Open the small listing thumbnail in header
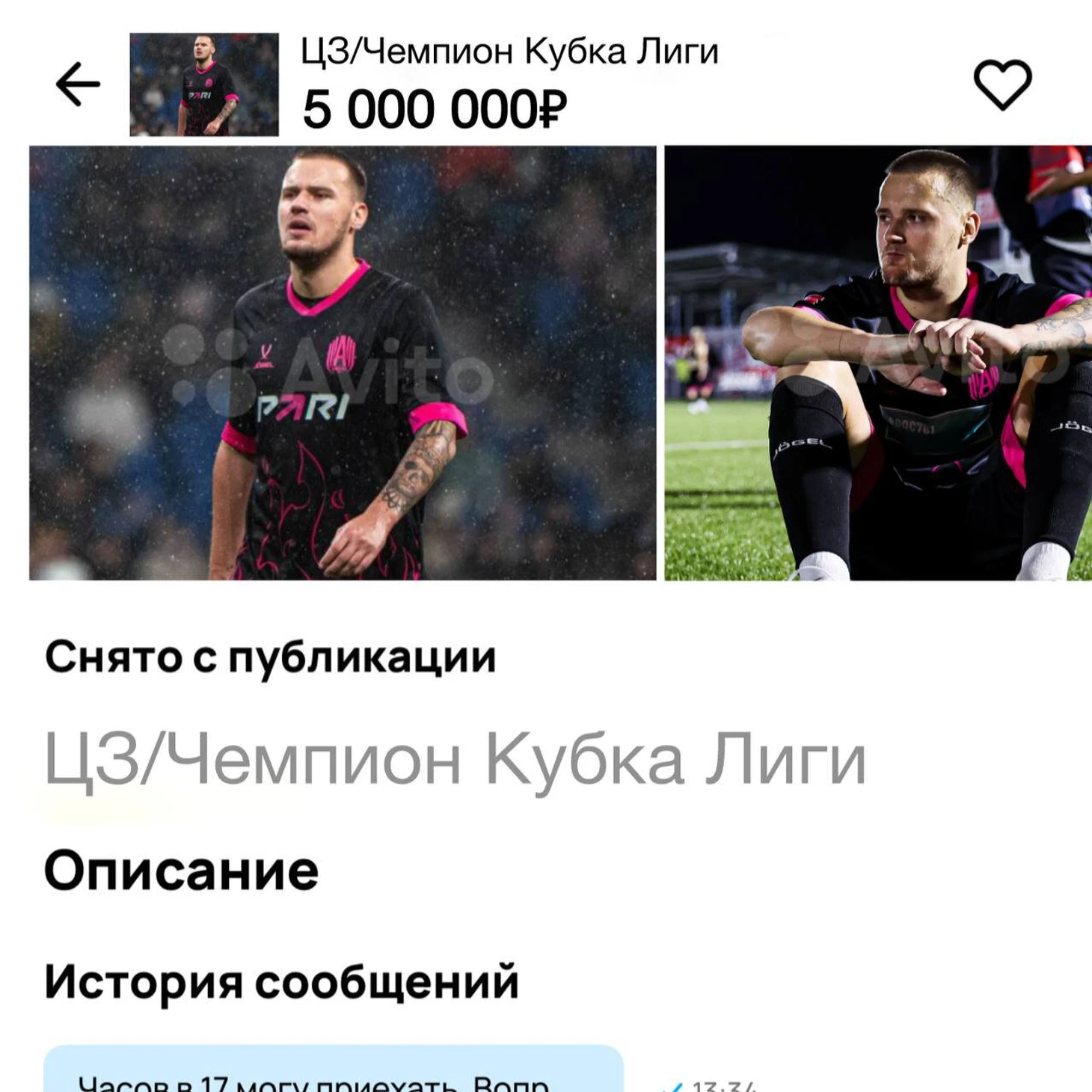 tap(204, 85)
